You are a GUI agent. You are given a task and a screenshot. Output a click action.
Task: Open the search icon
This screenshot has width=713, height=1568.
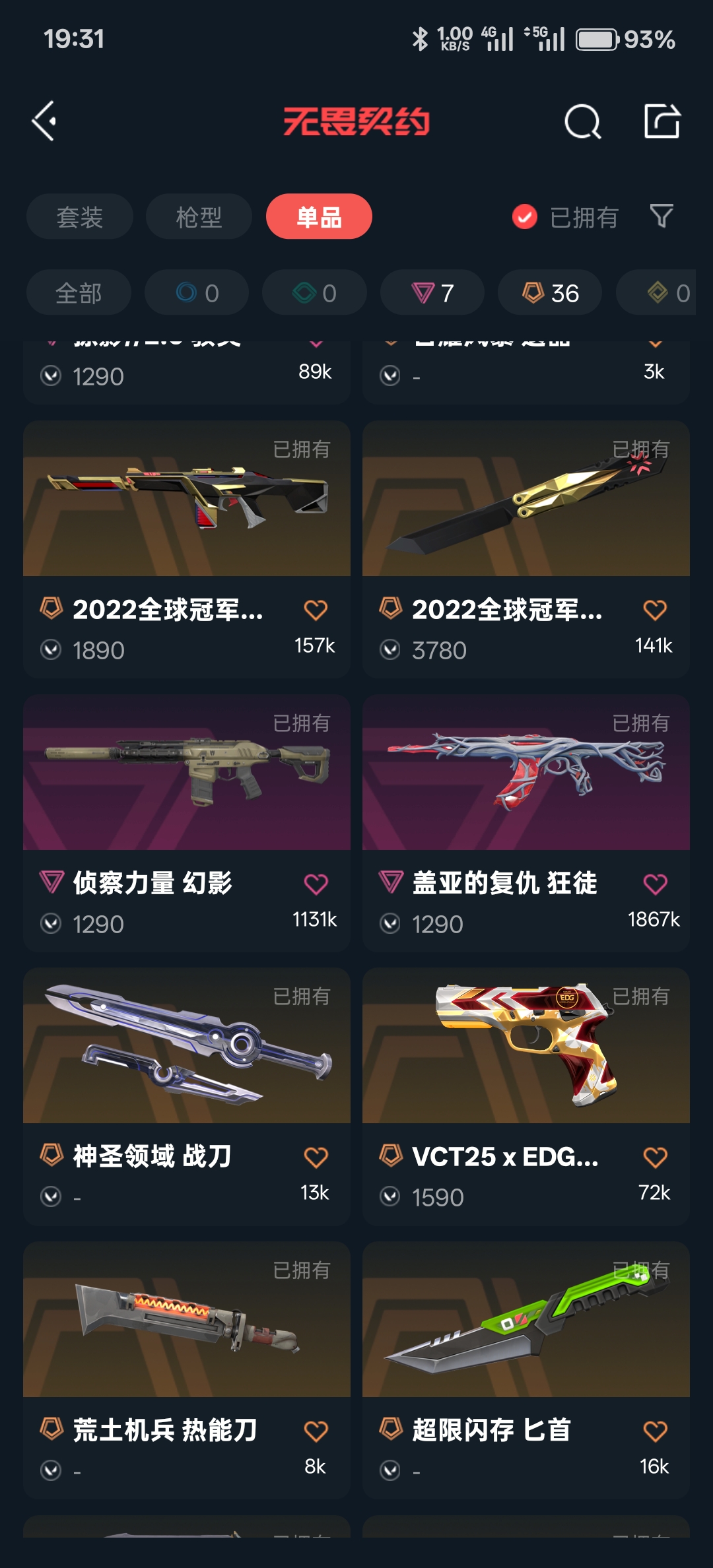pos(582,121)
